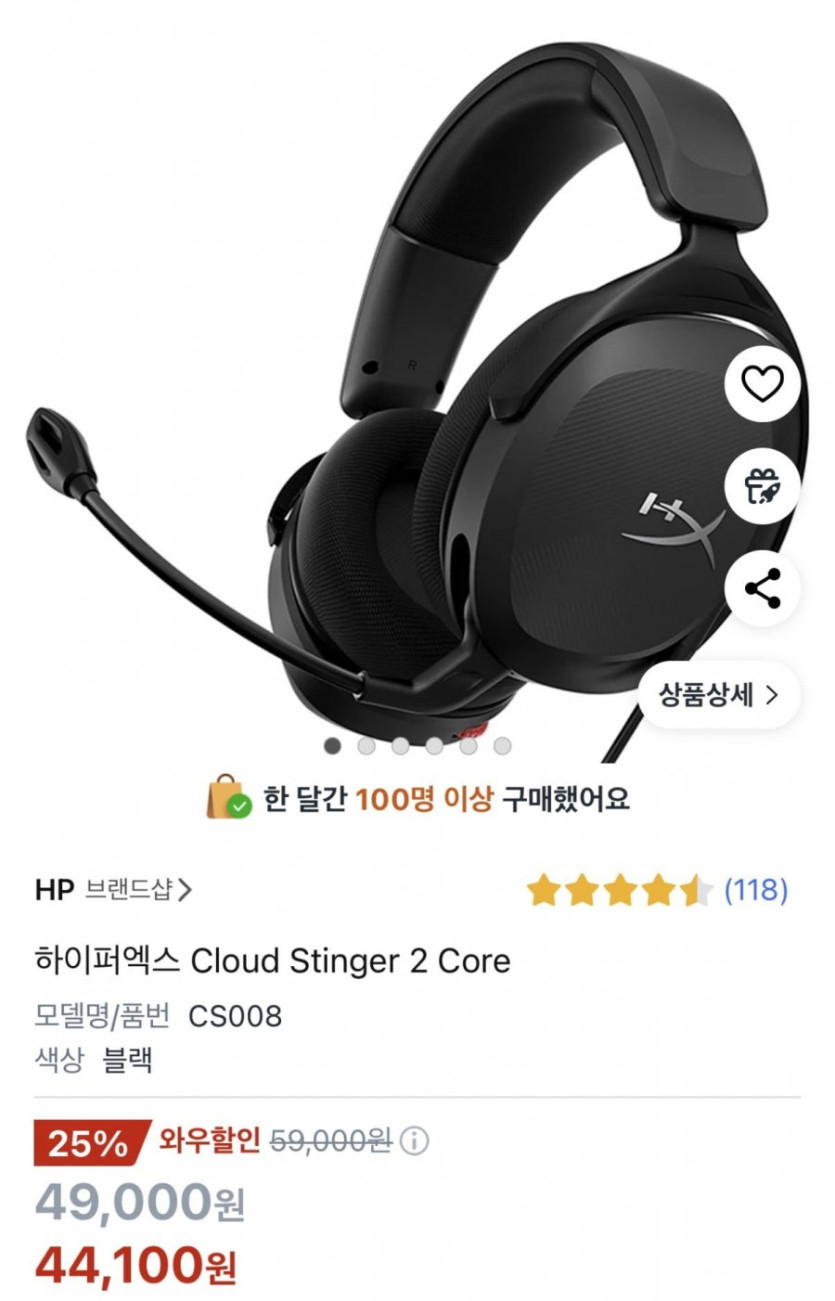The width and height of the screenshot is (835, 1301).
Task: Jump to second image via page indicator
Action: click(x=367, y=746)
